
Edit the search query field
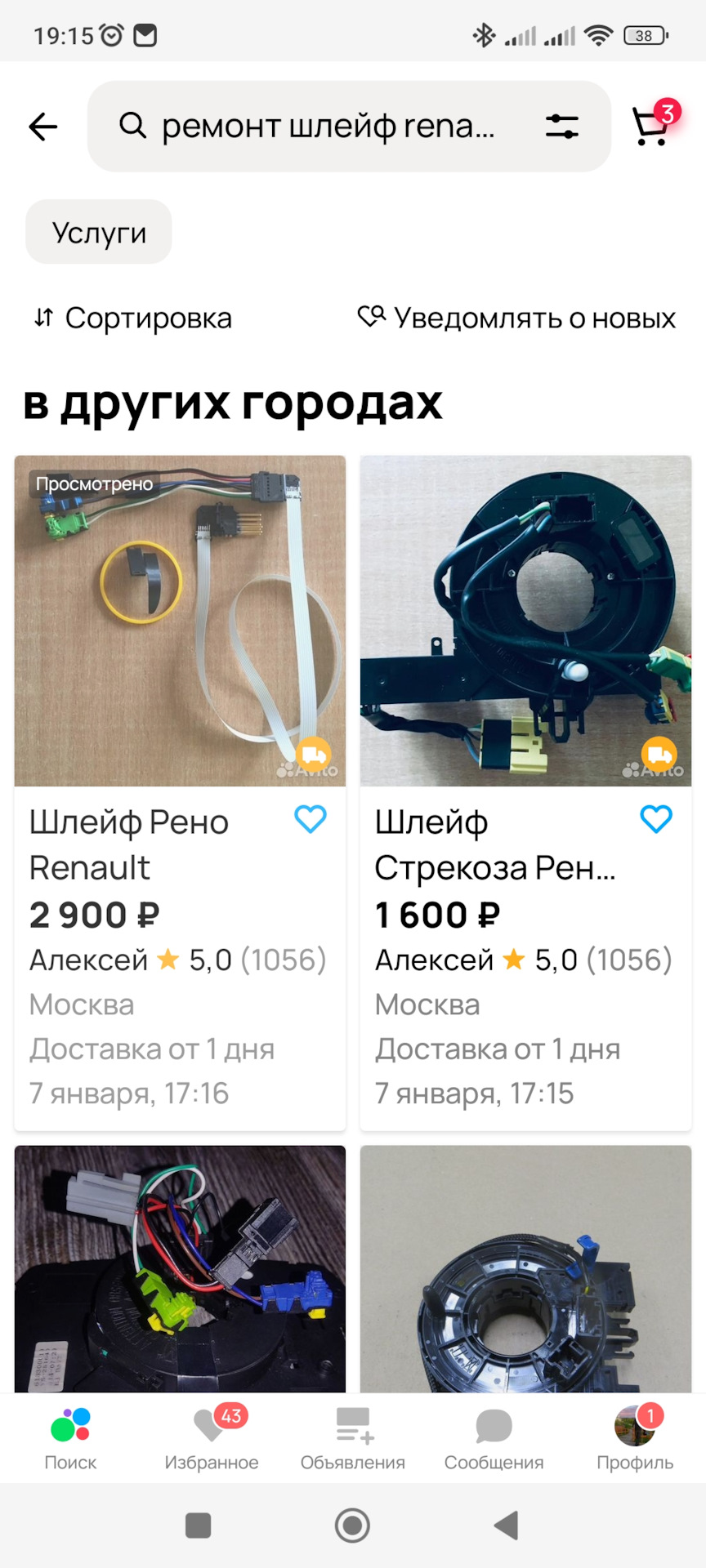(327, 127)
